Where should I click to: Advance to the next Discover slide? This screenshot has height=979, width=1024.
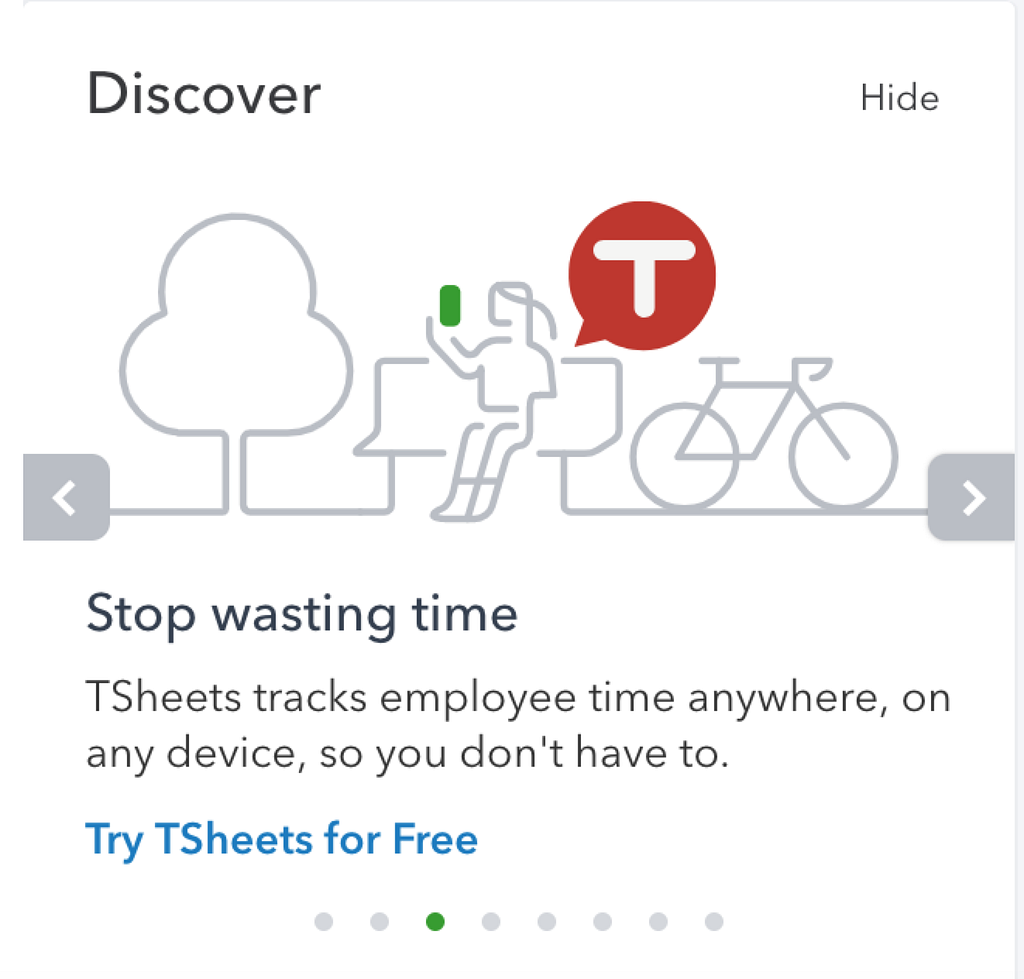click(x=973, y=497)
